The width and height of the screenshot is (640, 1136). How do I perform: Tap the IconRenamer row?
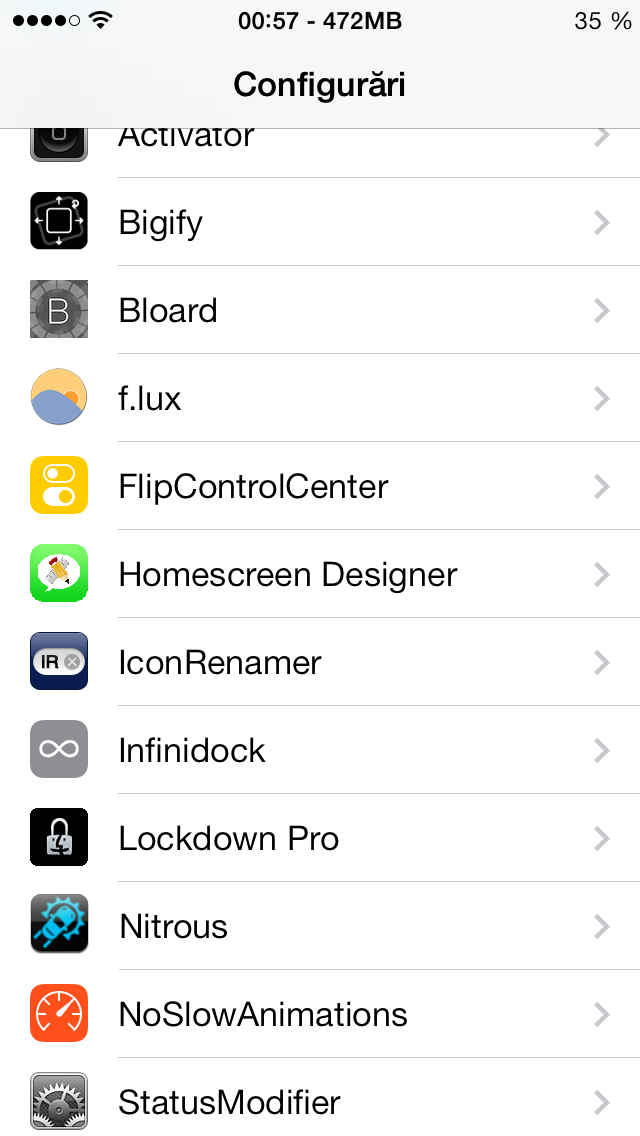coord(320,661)
